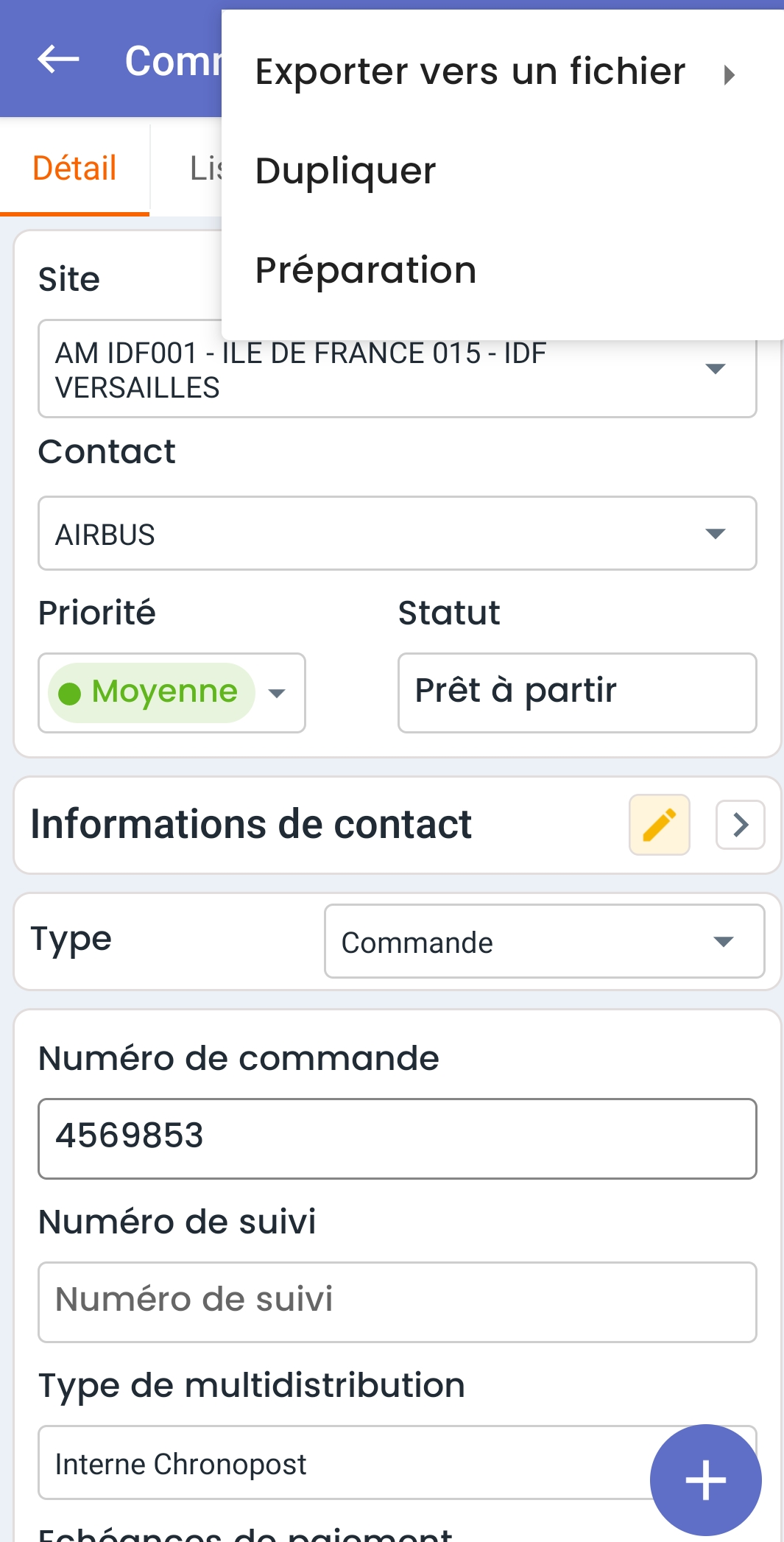Screen dimensions: 784x1542
Task: Edit Informations de contact with pencil icon
Action: tap(660, 825)
